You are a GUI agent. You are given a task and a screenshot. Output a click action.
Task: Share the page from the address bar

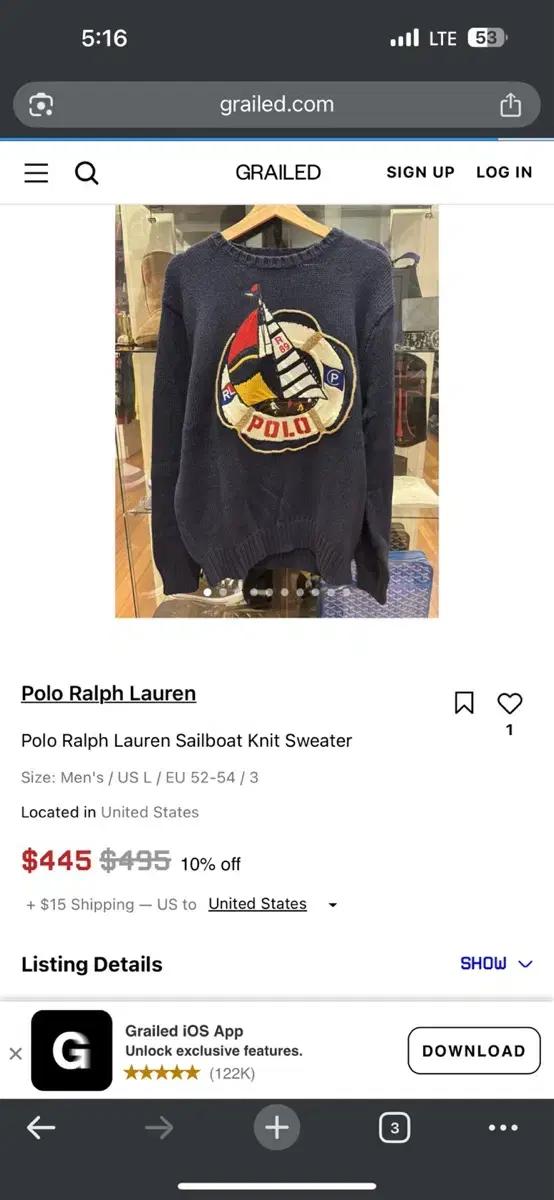point(510,105)
